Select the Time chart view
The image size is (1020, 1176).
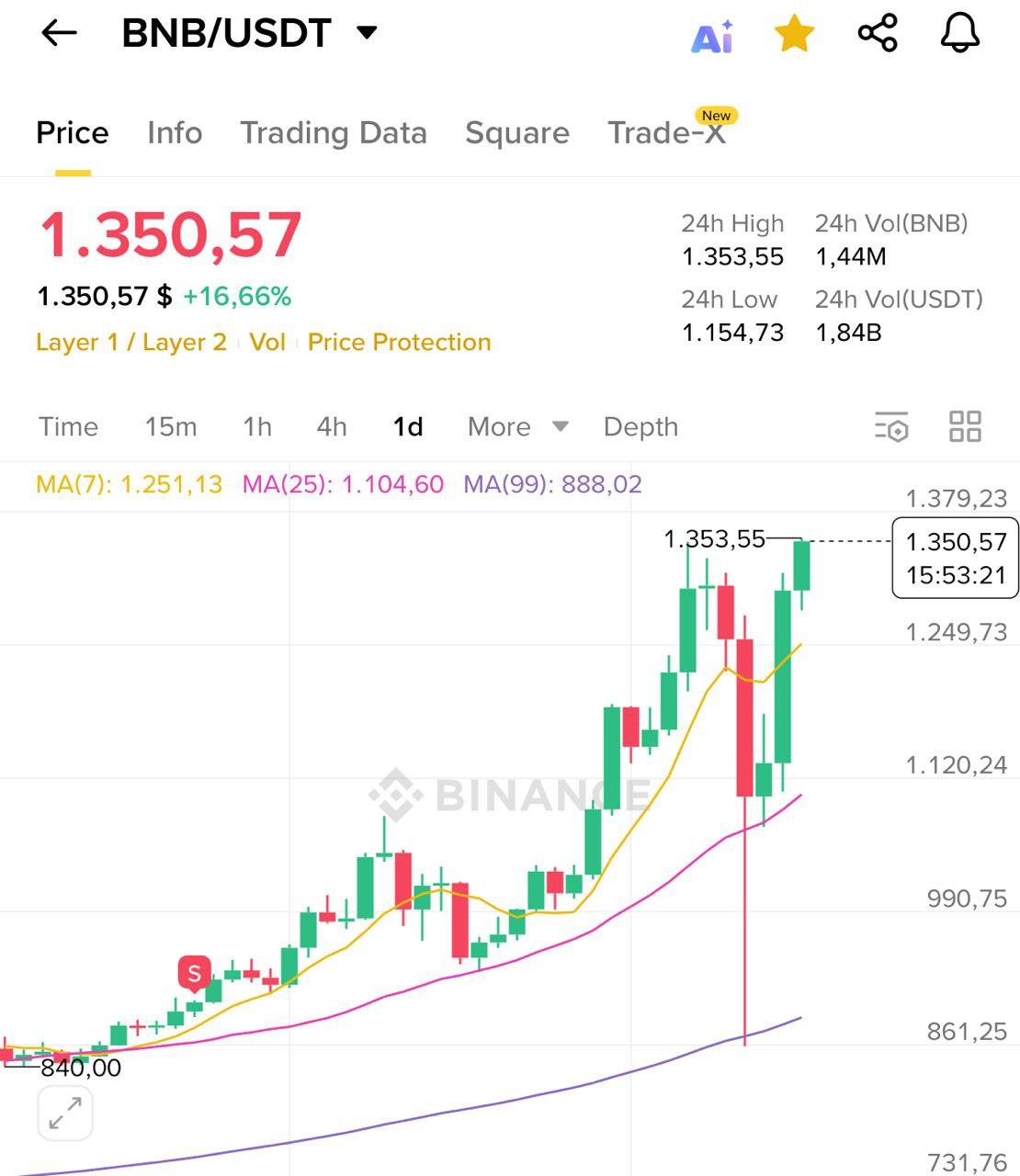(68, 427)
